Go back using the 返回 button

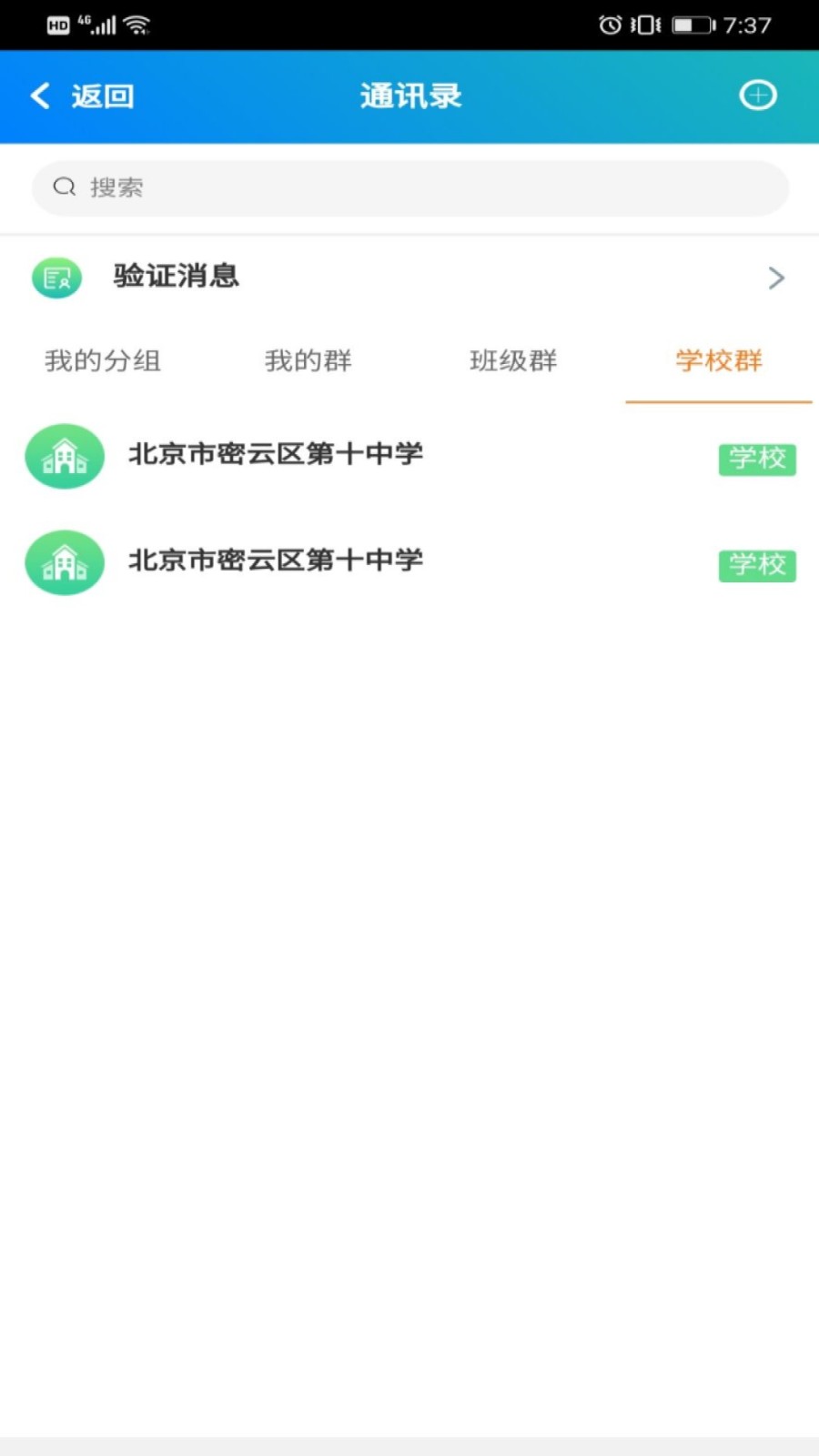82,96
